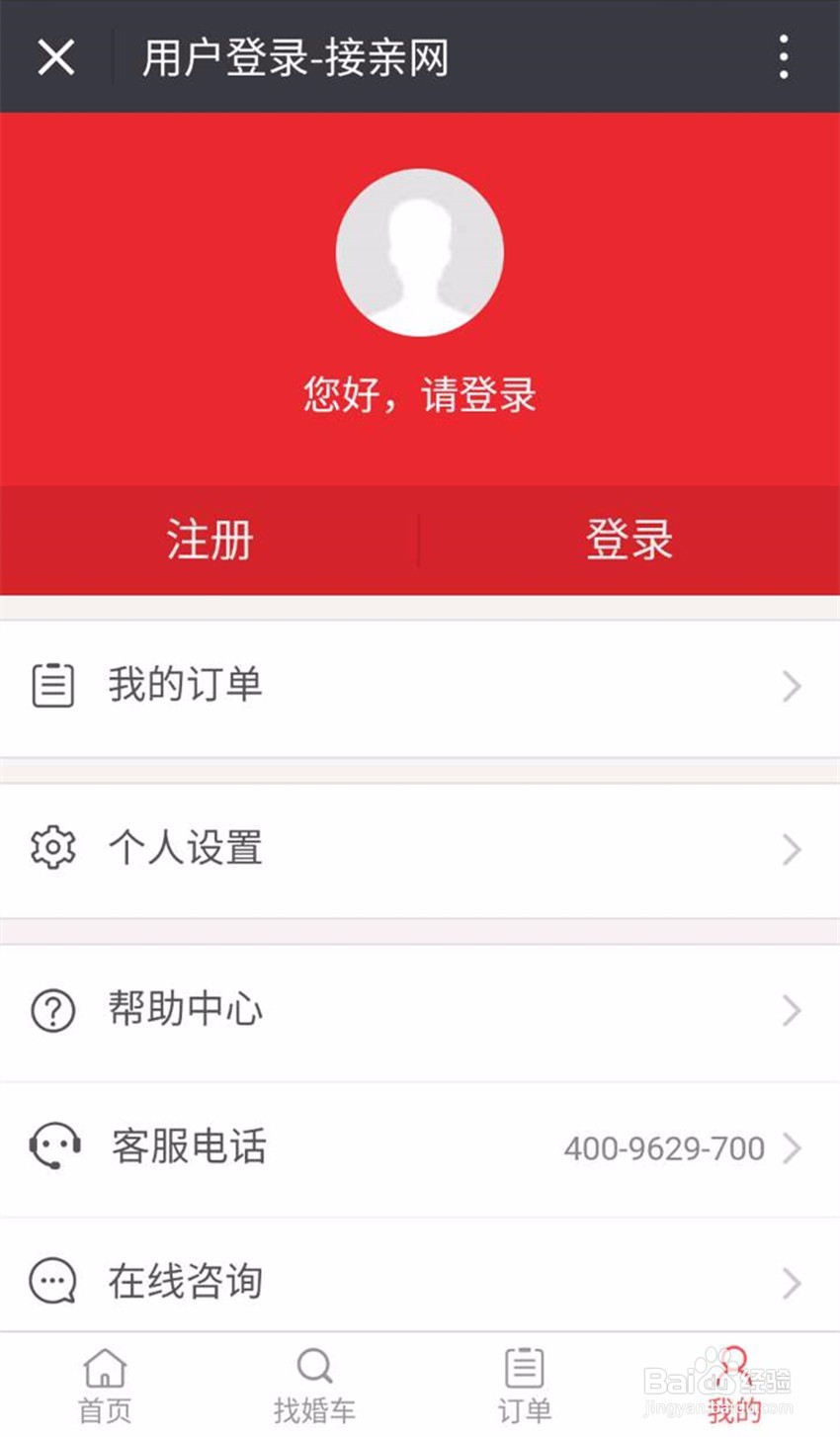840x1437 pixels.
Task: Tap the 我的订单 order list icon
Action: (53, 685)
